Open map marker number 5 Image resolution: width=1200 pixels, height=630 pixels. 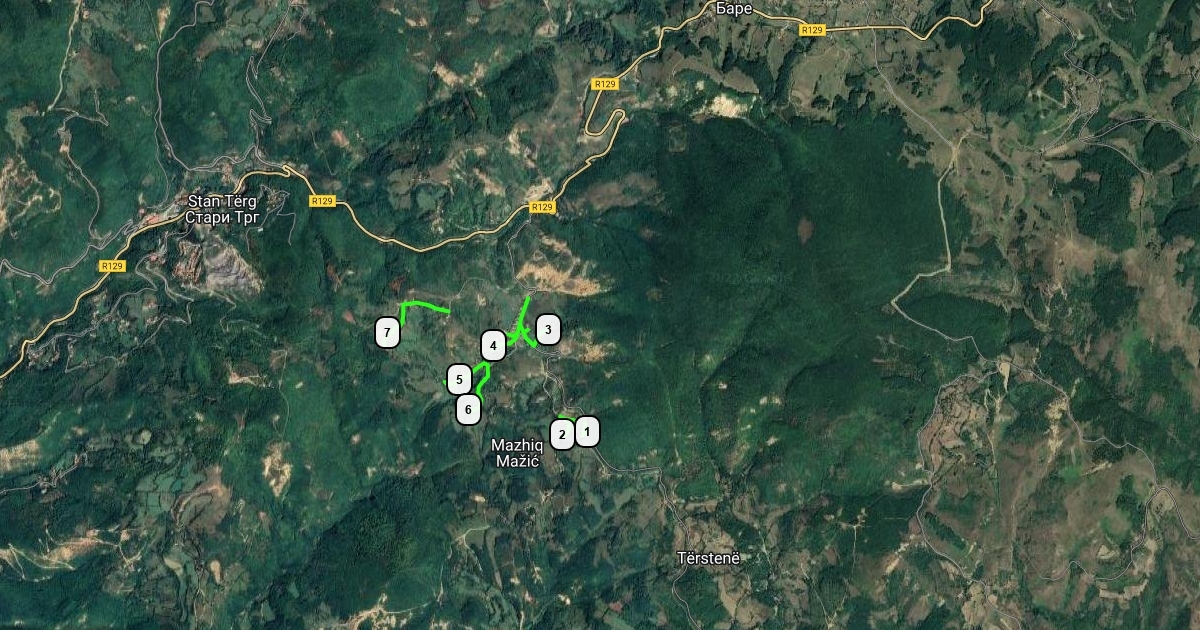pos(459,379)
